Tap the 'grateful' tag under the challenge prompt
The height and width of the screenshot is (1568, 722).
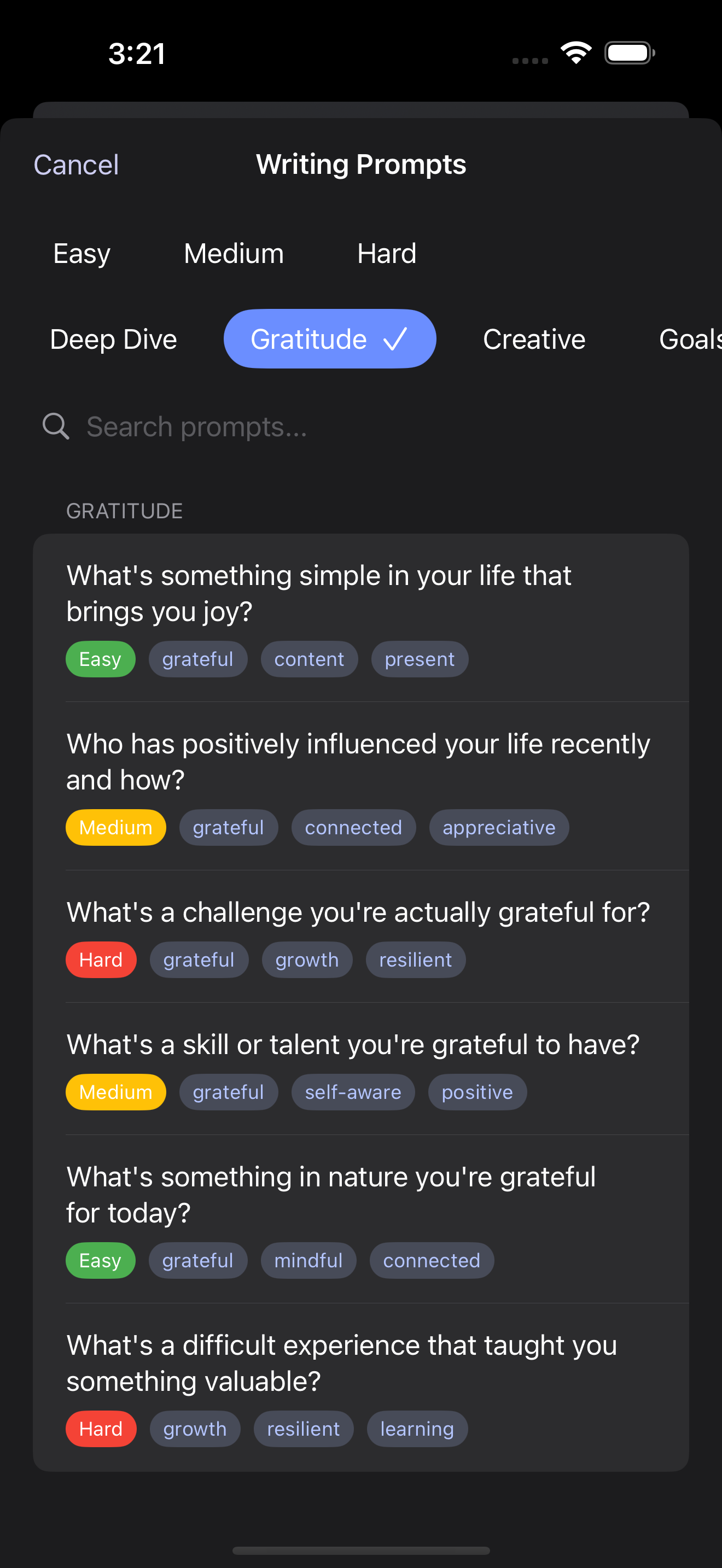pos(199,959)
